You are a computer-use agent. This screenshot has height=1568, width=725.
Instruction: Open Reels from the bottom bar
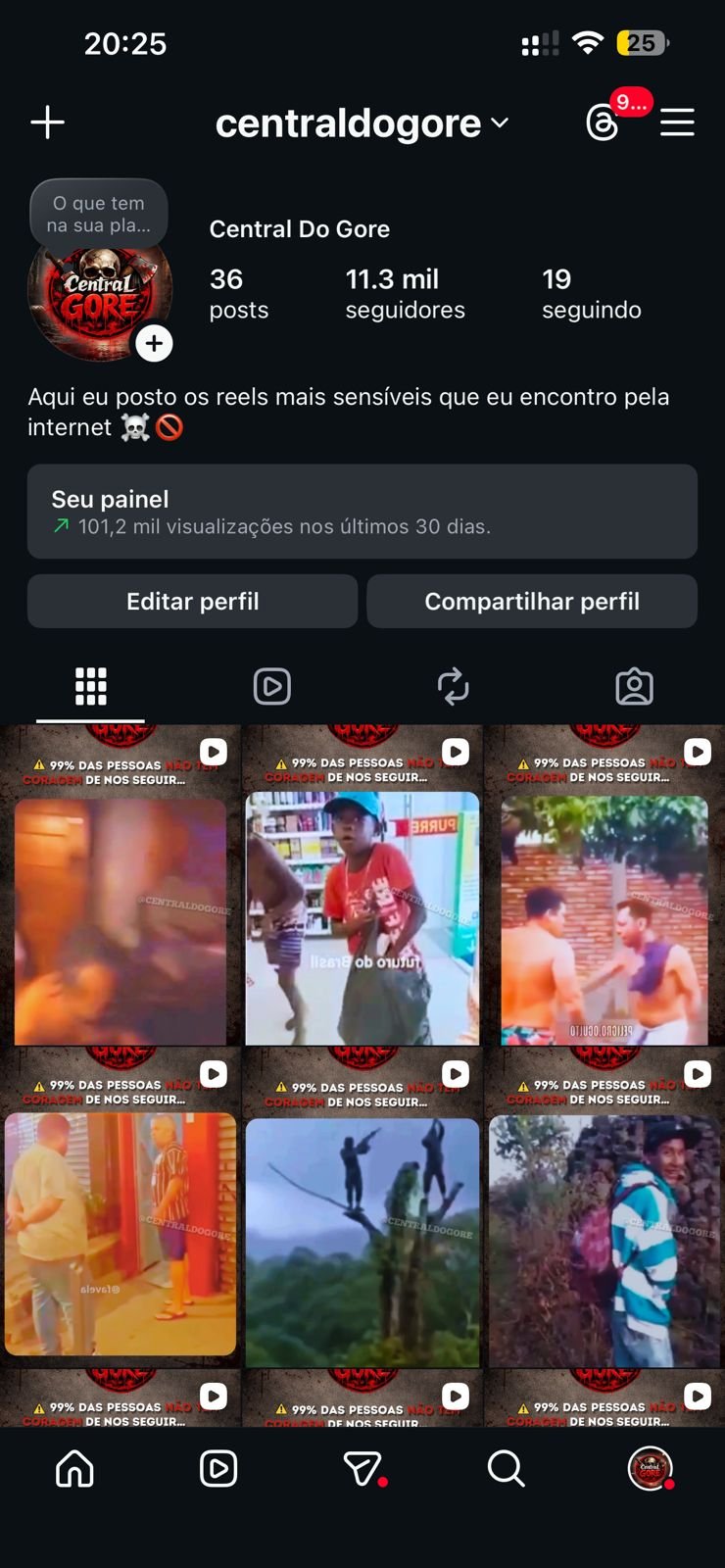[217, 1468]
